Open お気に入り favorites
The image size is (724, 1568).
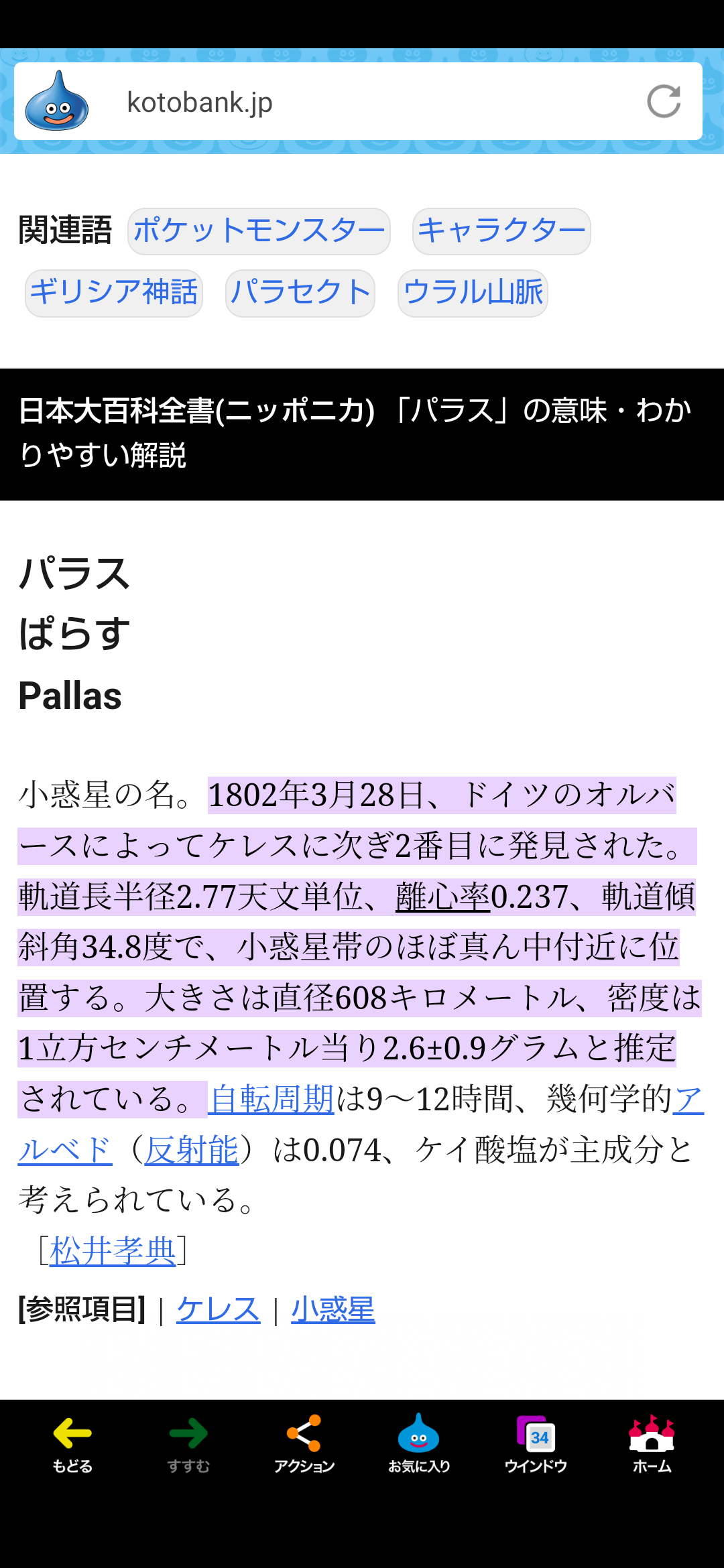419,1444
